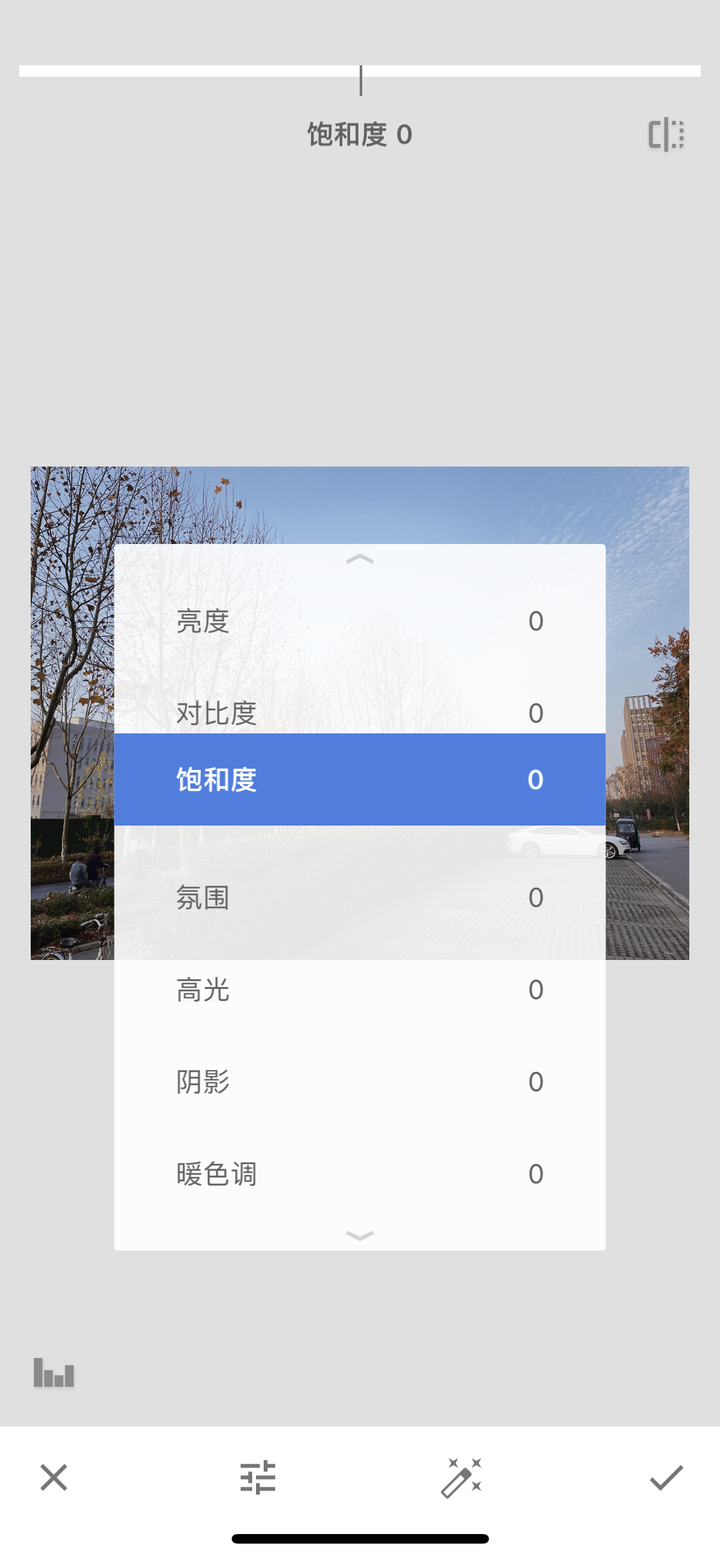720x1559 pixels.
Task: Select the 阴影 adjustment
Action: [x=359, y=1082]
